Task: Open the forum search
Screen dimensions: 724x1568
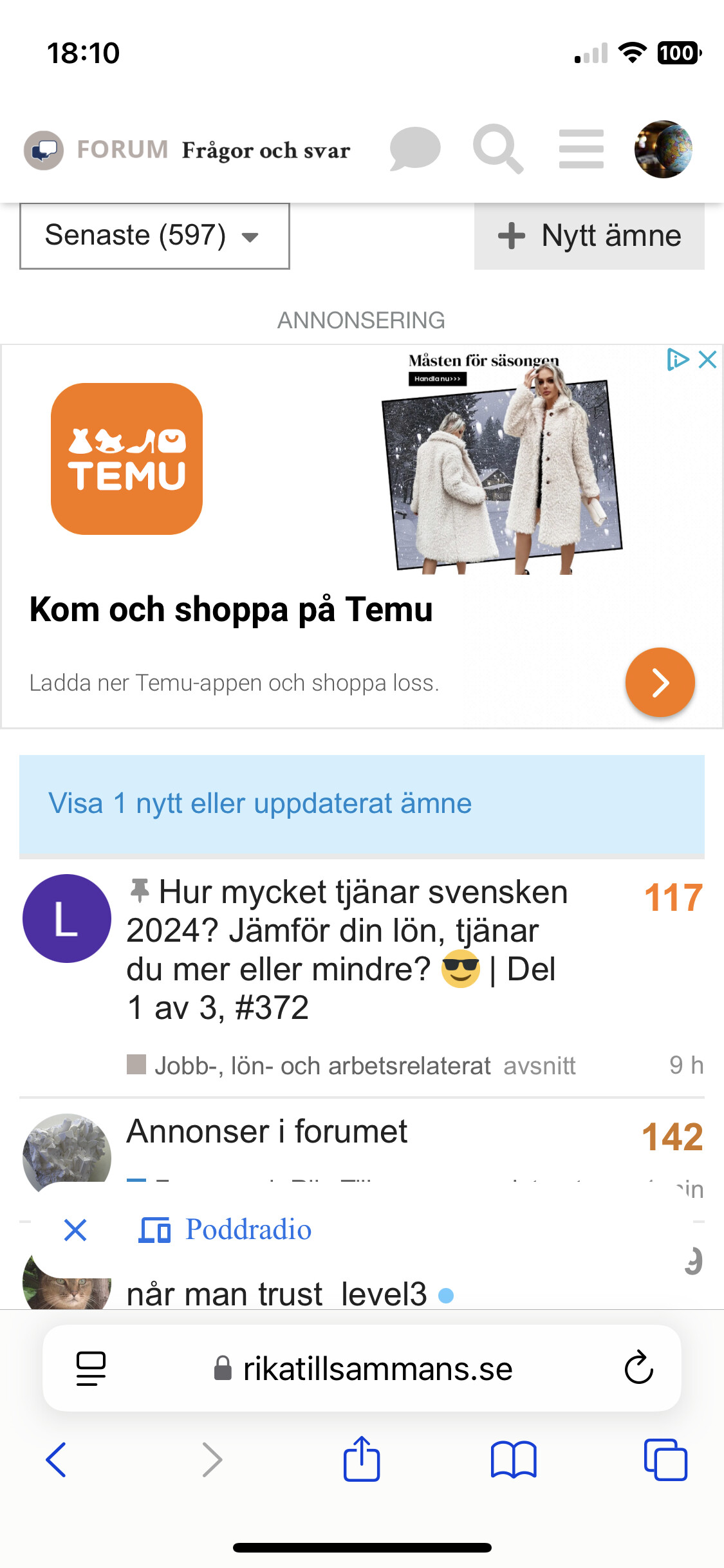Action: tap(497, 149)
